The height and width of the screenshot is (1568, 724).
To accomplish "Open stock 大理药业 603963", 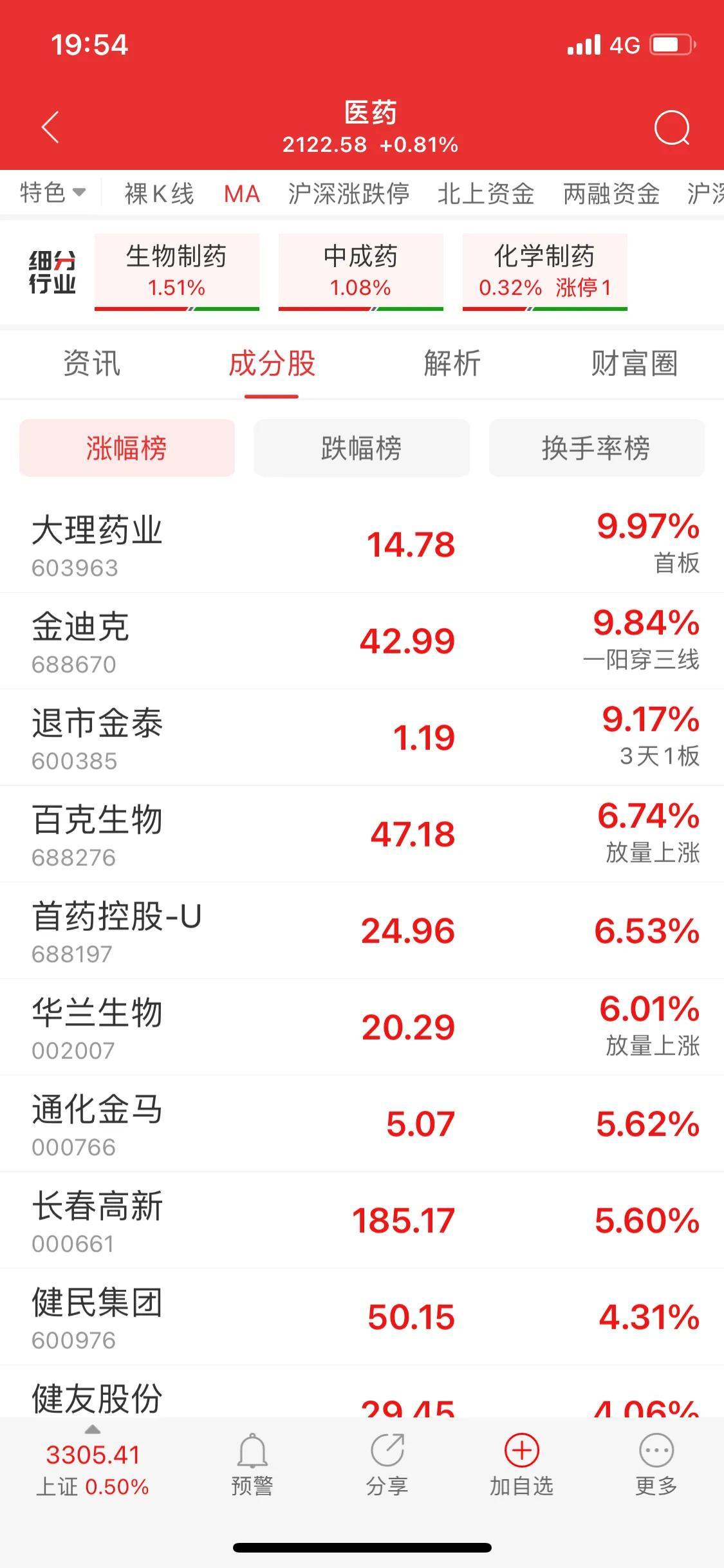I will (x=362, y=545).
